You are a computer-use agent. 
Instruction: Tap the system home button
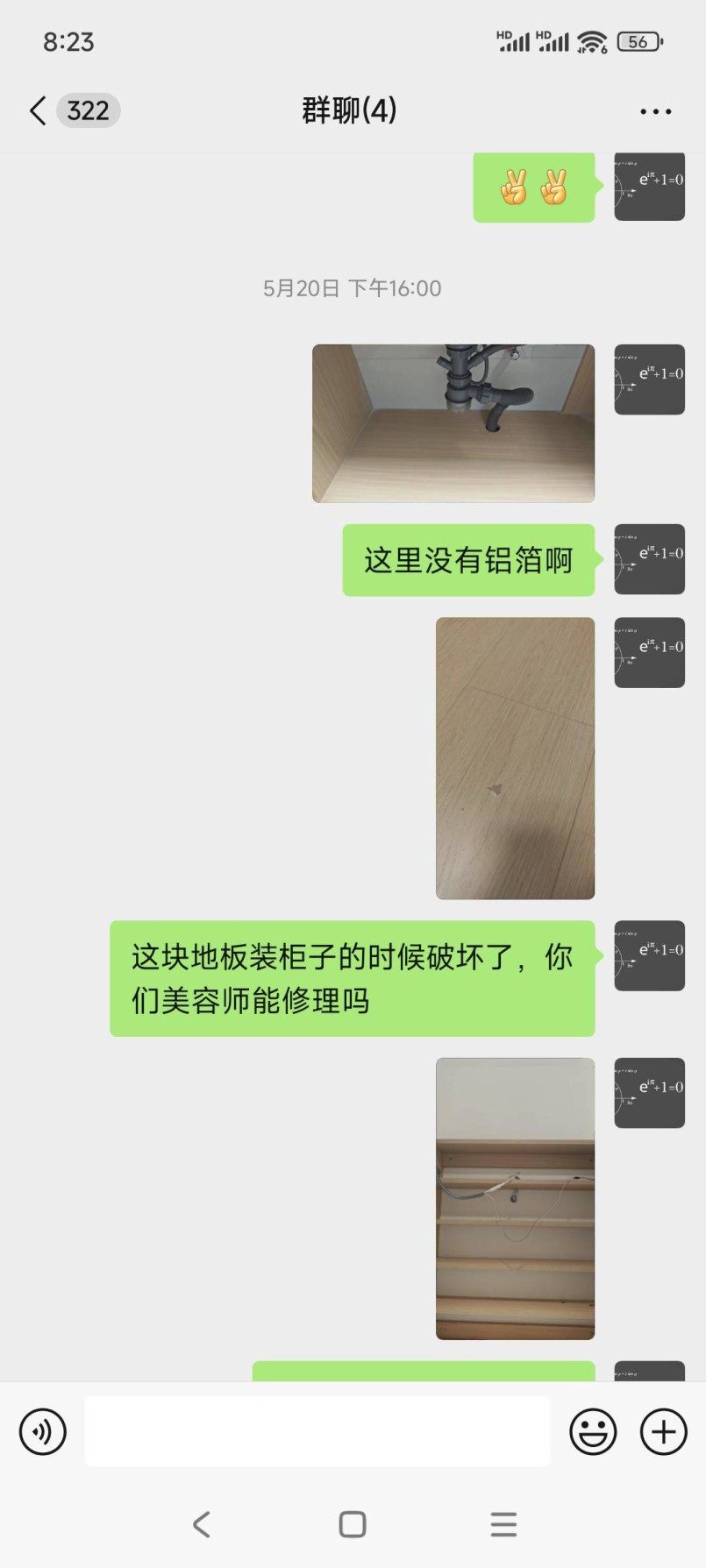(353, 1524)
